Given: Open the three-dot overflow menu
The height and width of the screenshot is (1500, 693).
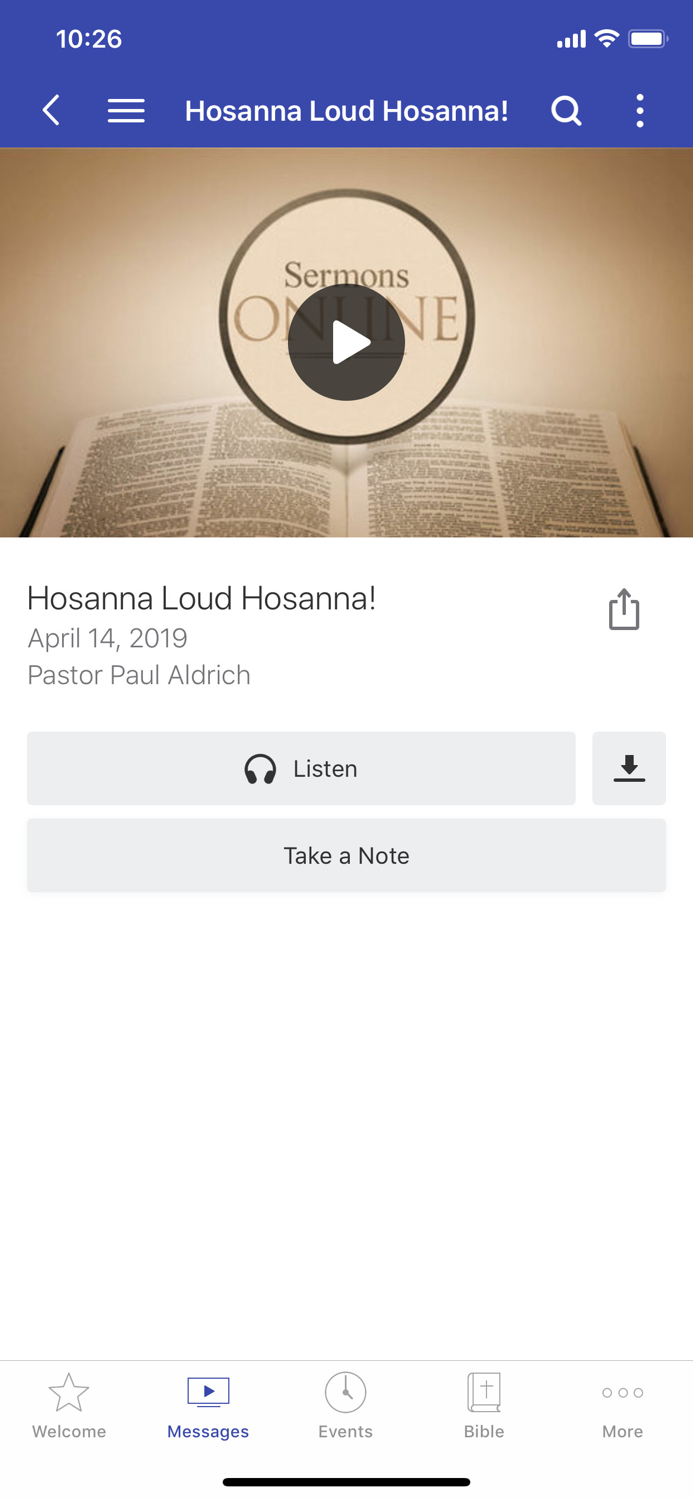Looking at the screenshot, I should pyautogui.click(x=640, y=110).
